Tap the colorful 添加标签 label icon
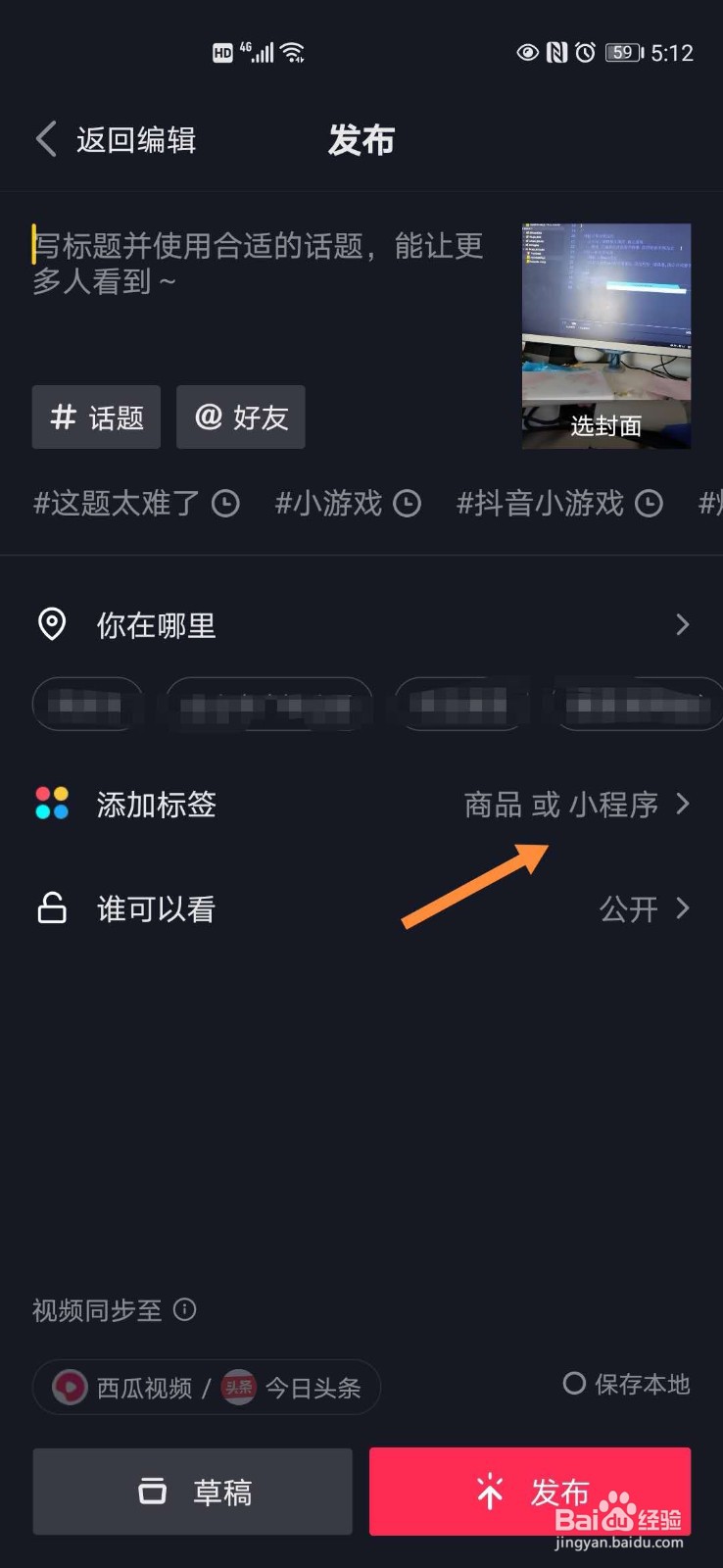The width and height of the screenshot is (723, 1568). [51, 804]
